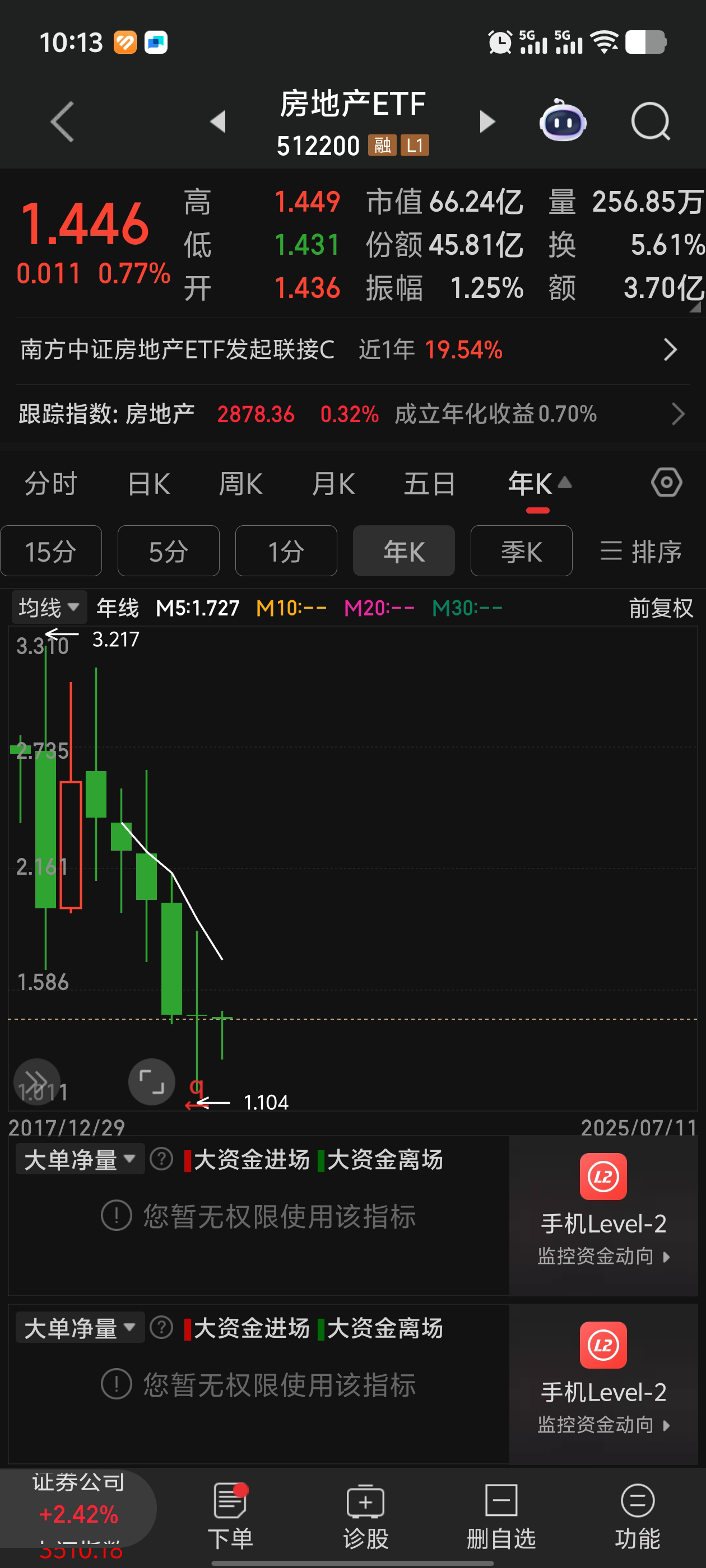
Task: Expand the chart to full screen
Action: pos(152,1082)
